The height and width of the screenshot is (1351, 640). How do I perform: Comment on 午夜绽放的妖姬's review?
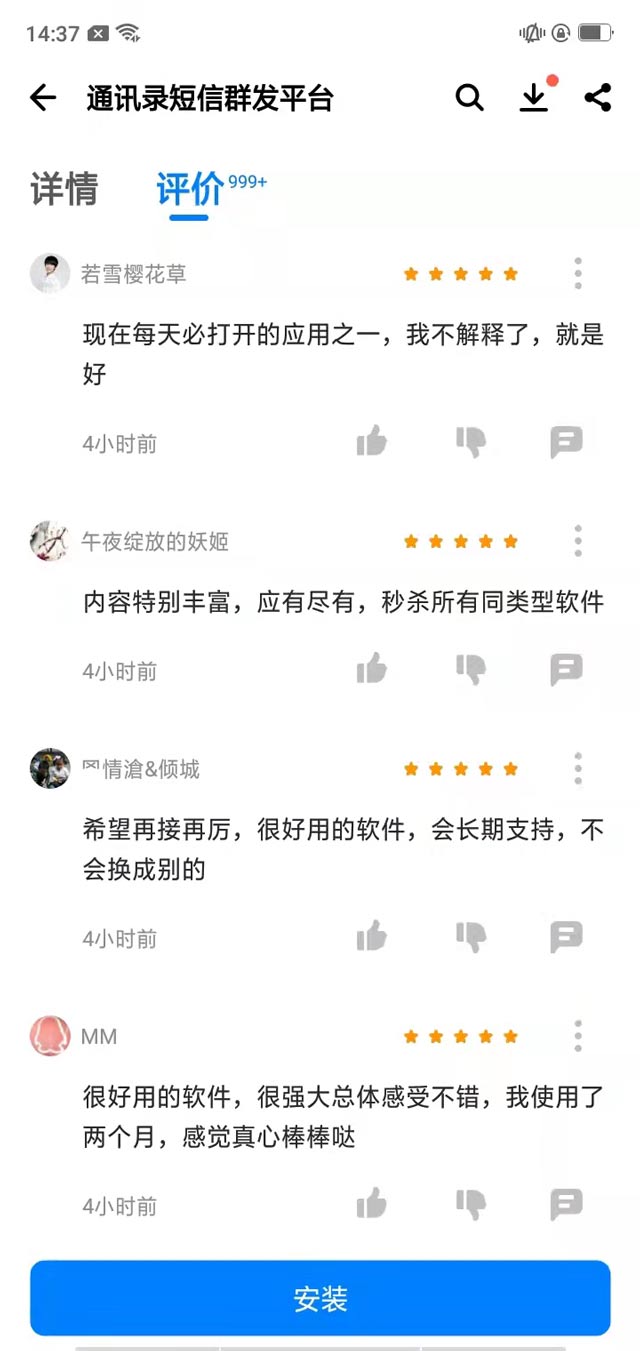pyautogui.click(x=566, y=668)
